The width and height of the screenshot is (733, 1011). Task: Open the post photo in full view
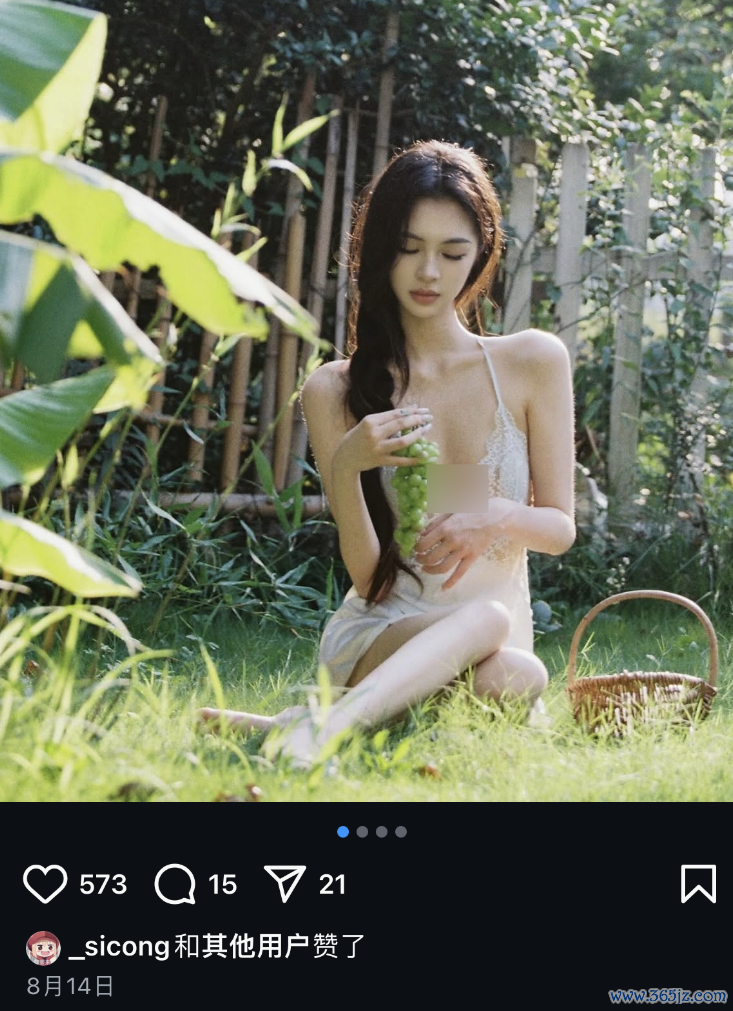(x=366, y=400)
